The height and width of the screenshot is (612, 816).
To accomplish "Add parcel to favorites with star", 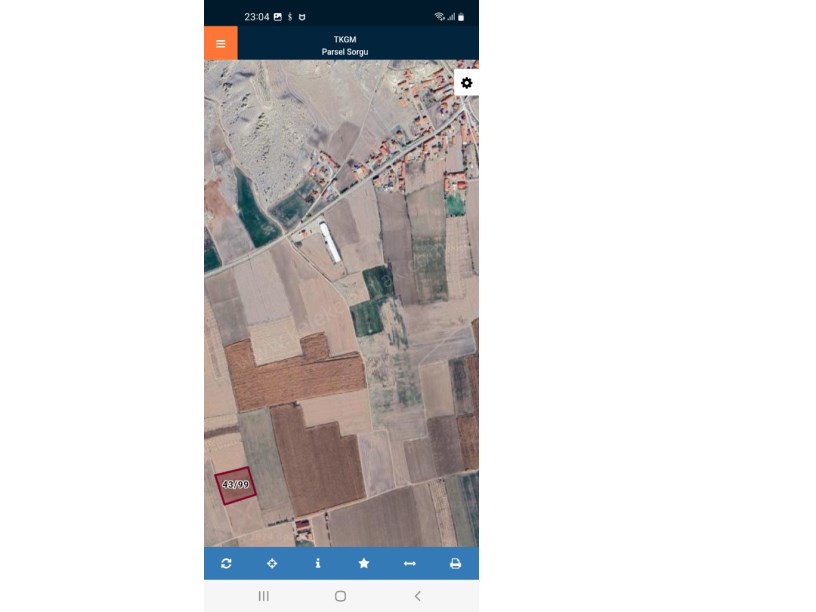I will click(x=364, y=563).
